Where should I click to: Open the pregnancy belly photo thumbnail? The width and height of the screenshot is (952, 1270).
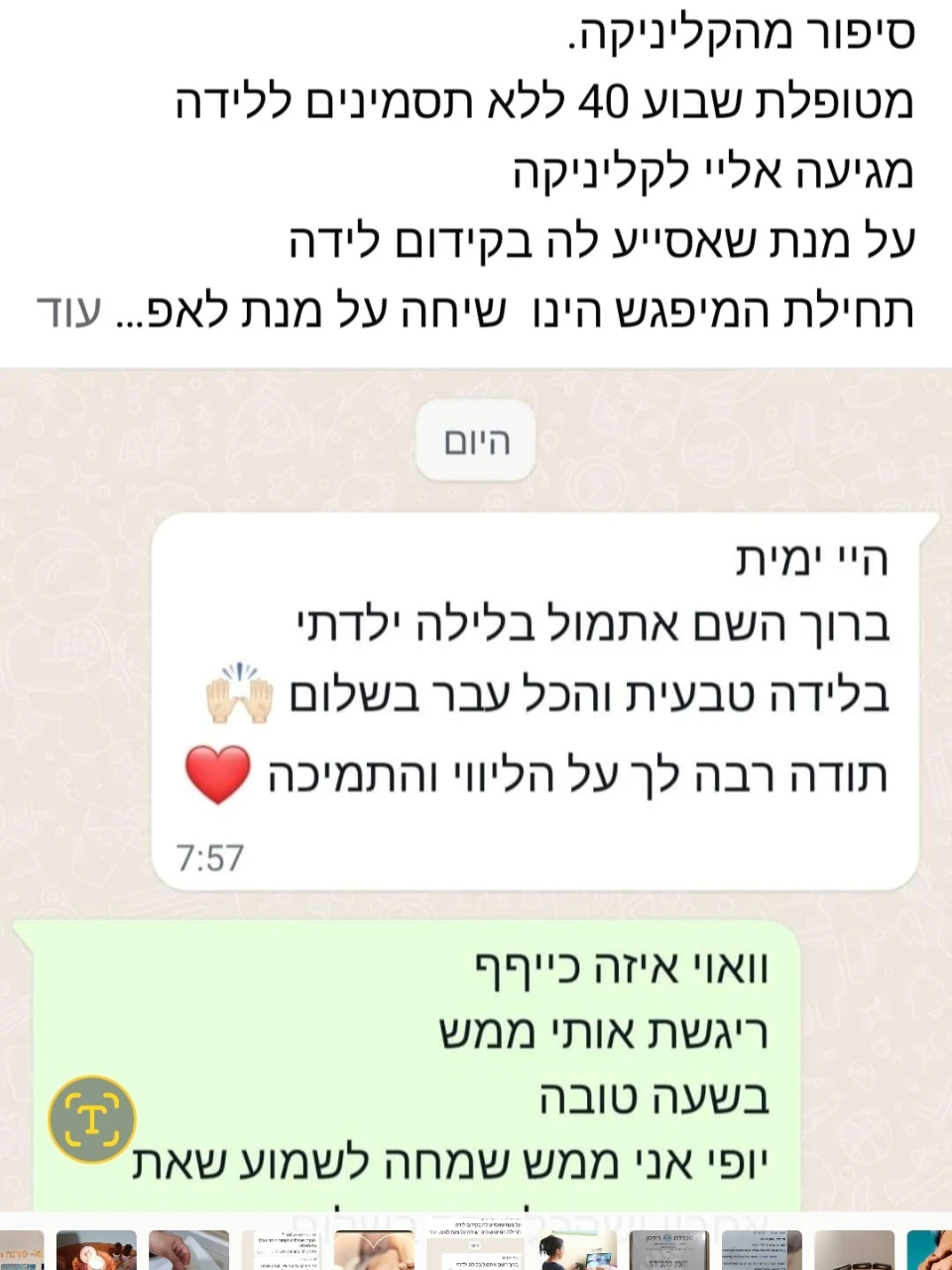pos(375,1248)
